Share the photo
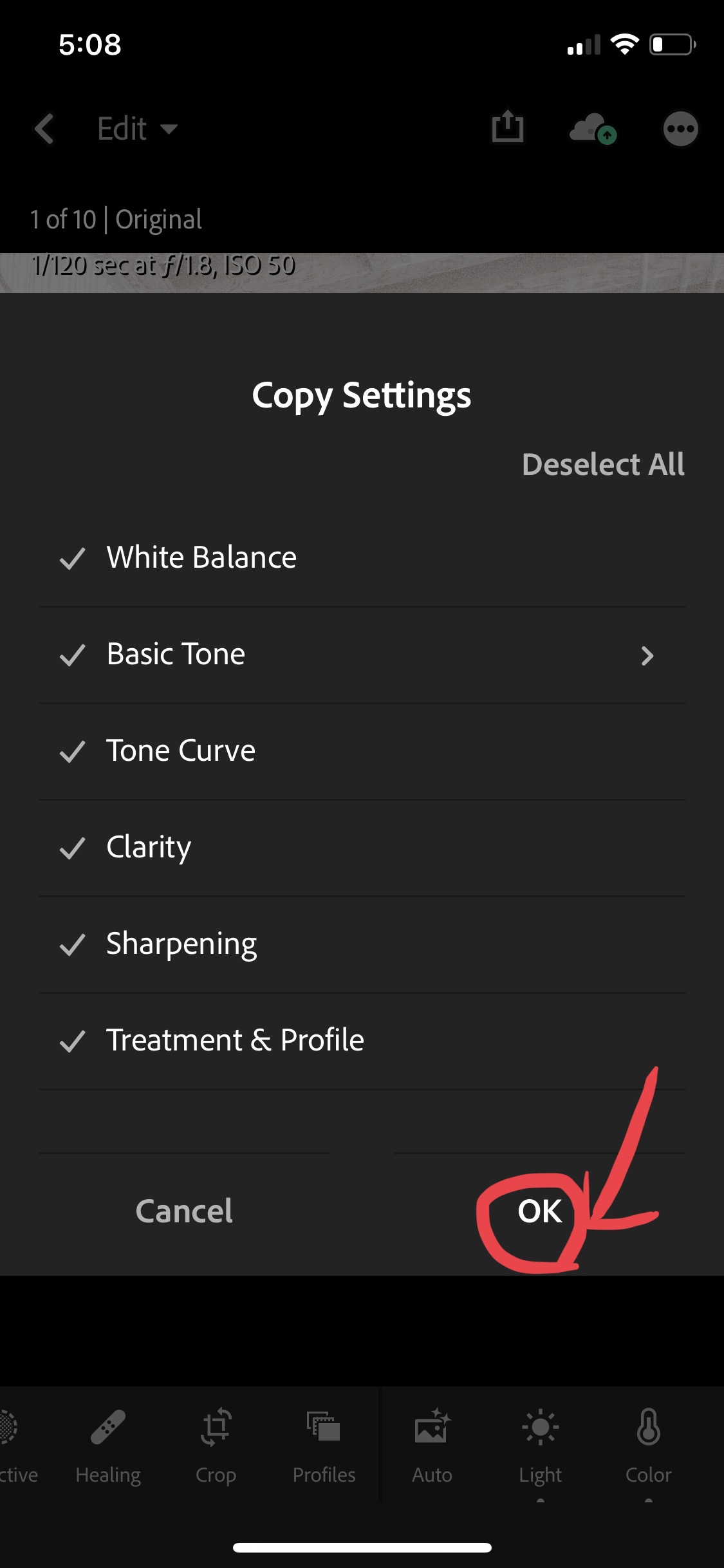Image resolution: width=724 pixels, height=1568 pixels. pyautogui.click(x=507, y=126)
